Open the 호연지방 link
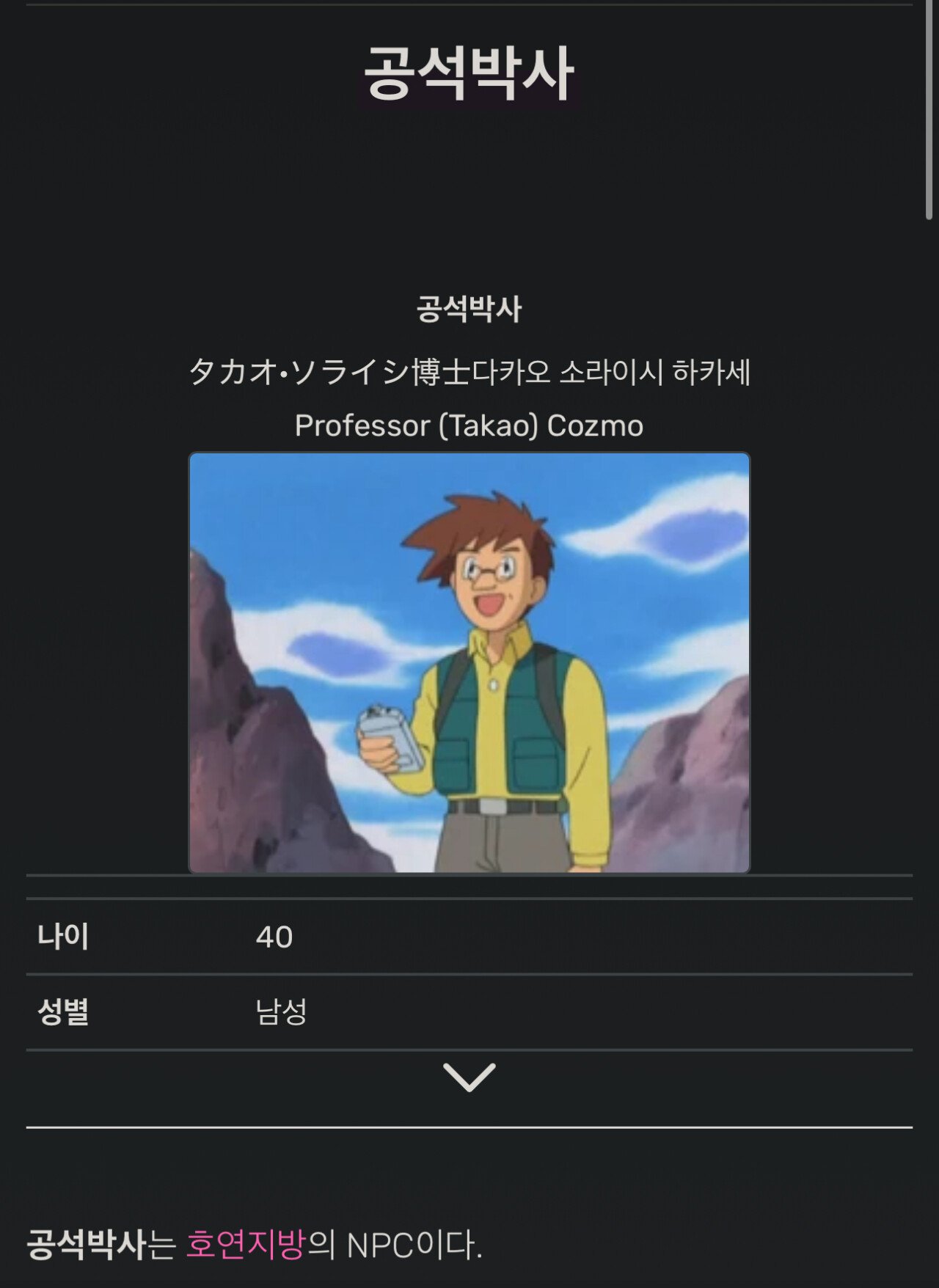 [x=245, y=1245]
